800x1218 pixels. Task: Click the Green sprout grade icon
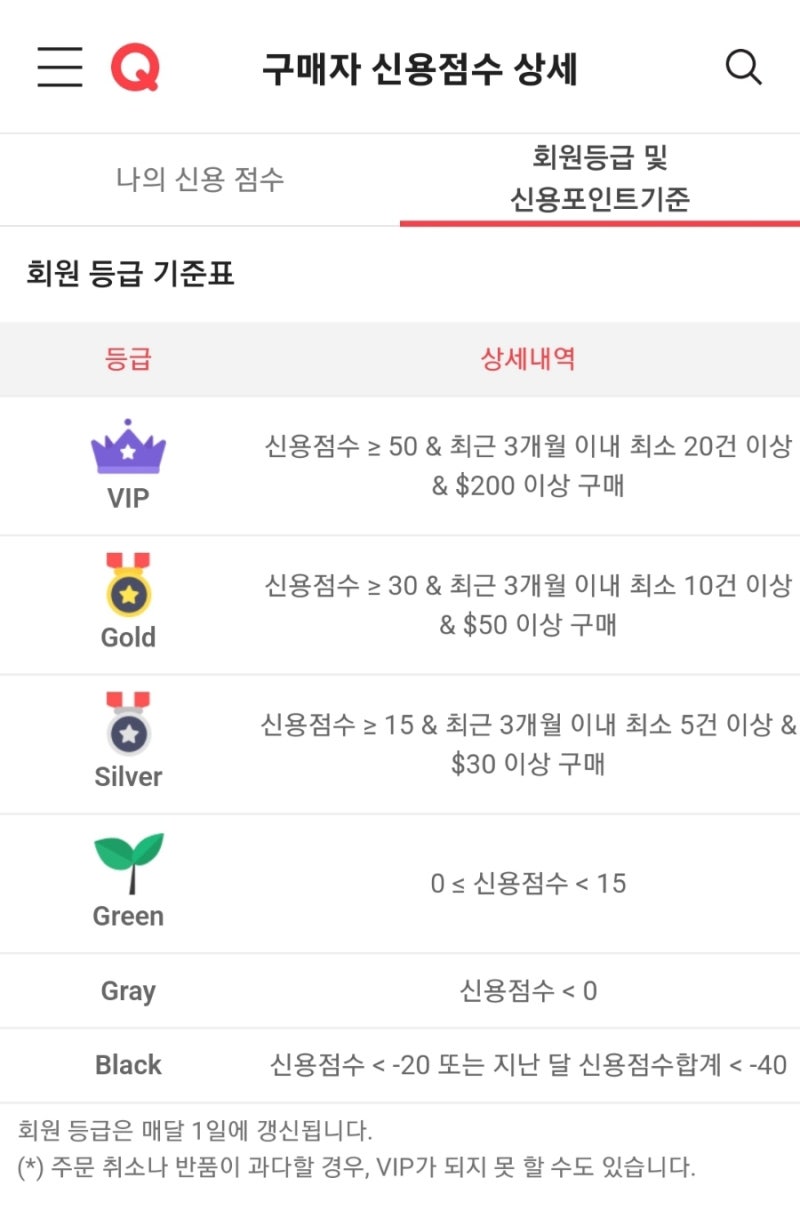pyautogui.click(x=128, y=862)
